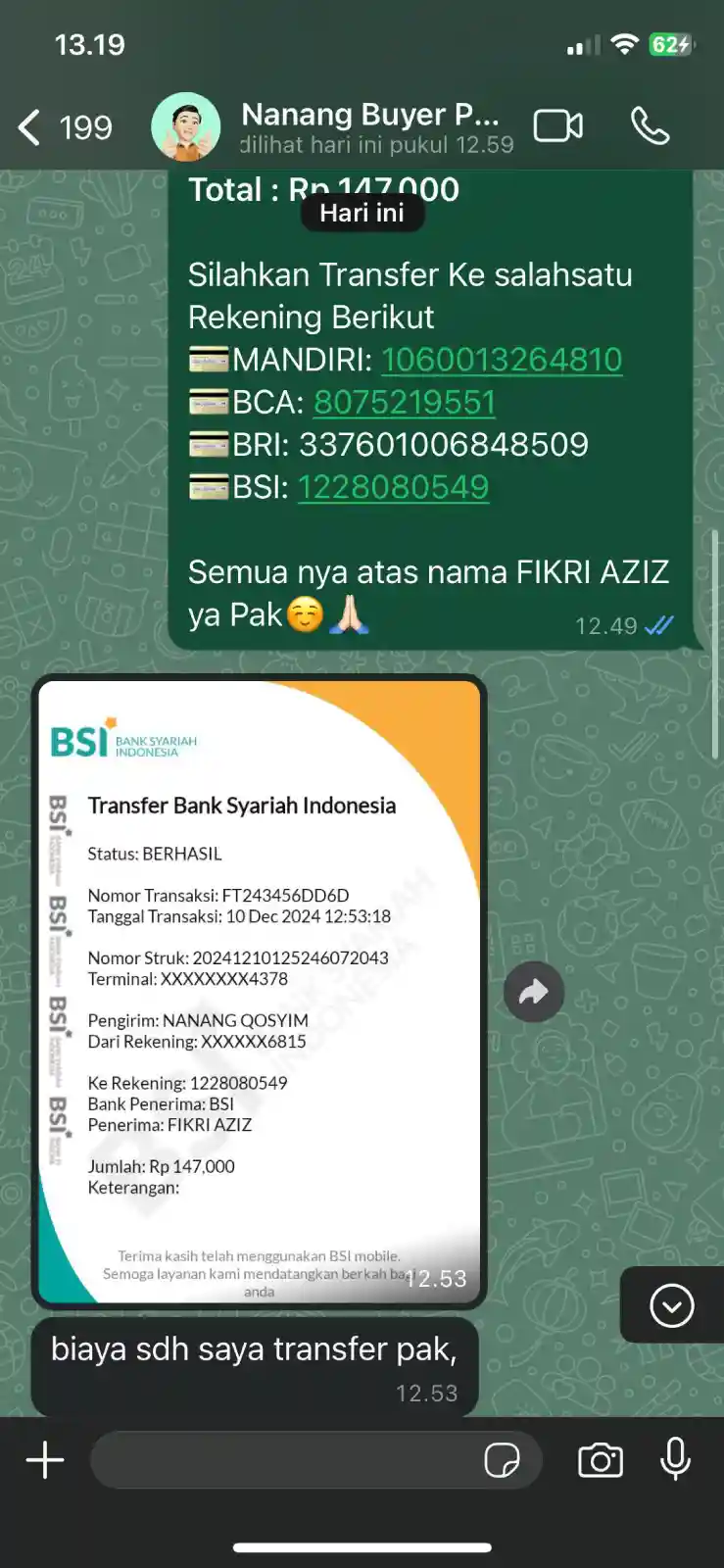This screenshot has height=1568, width=724.
Task: Focus the message text field
Action: coord(284,1460)
